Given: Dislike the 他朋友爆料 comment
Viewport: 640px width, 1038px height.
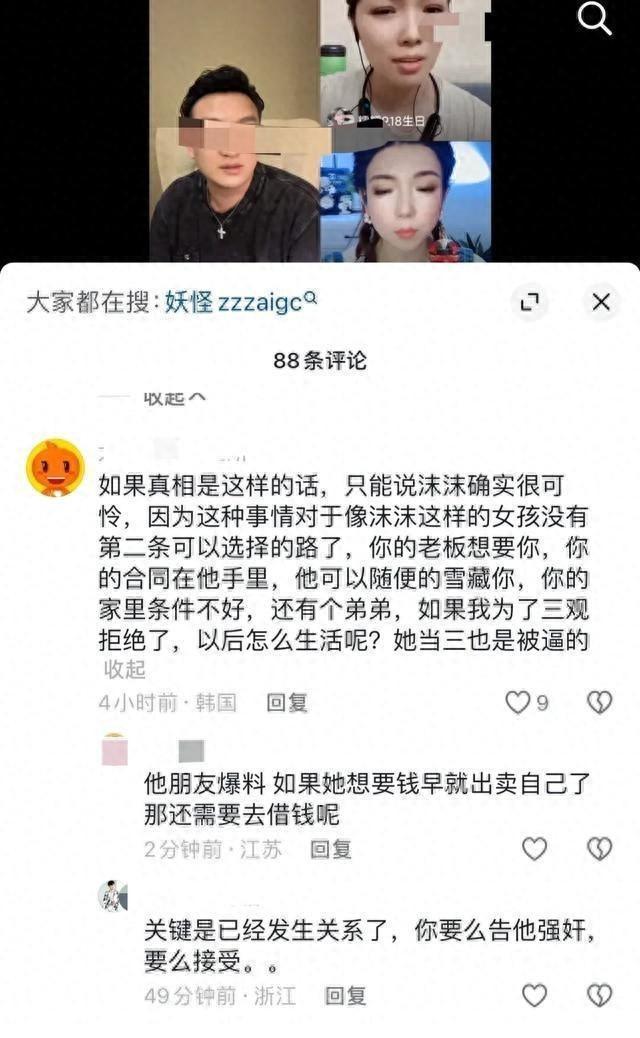Looking at the screenshot, I should [598, 849].
